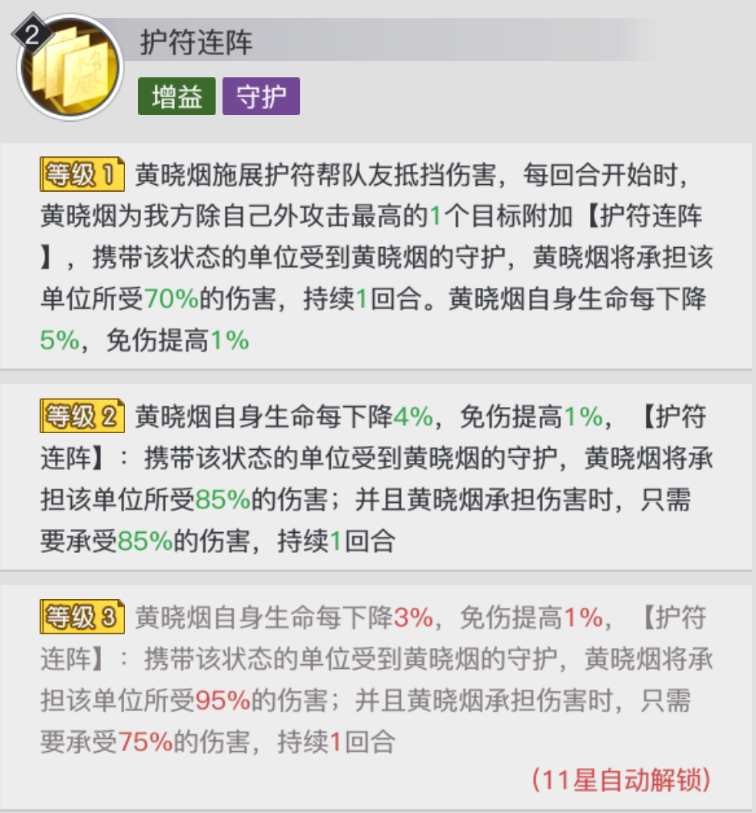Expand the 等级3 description section
This screenshot has width=756, height=813.
point(378,680)
